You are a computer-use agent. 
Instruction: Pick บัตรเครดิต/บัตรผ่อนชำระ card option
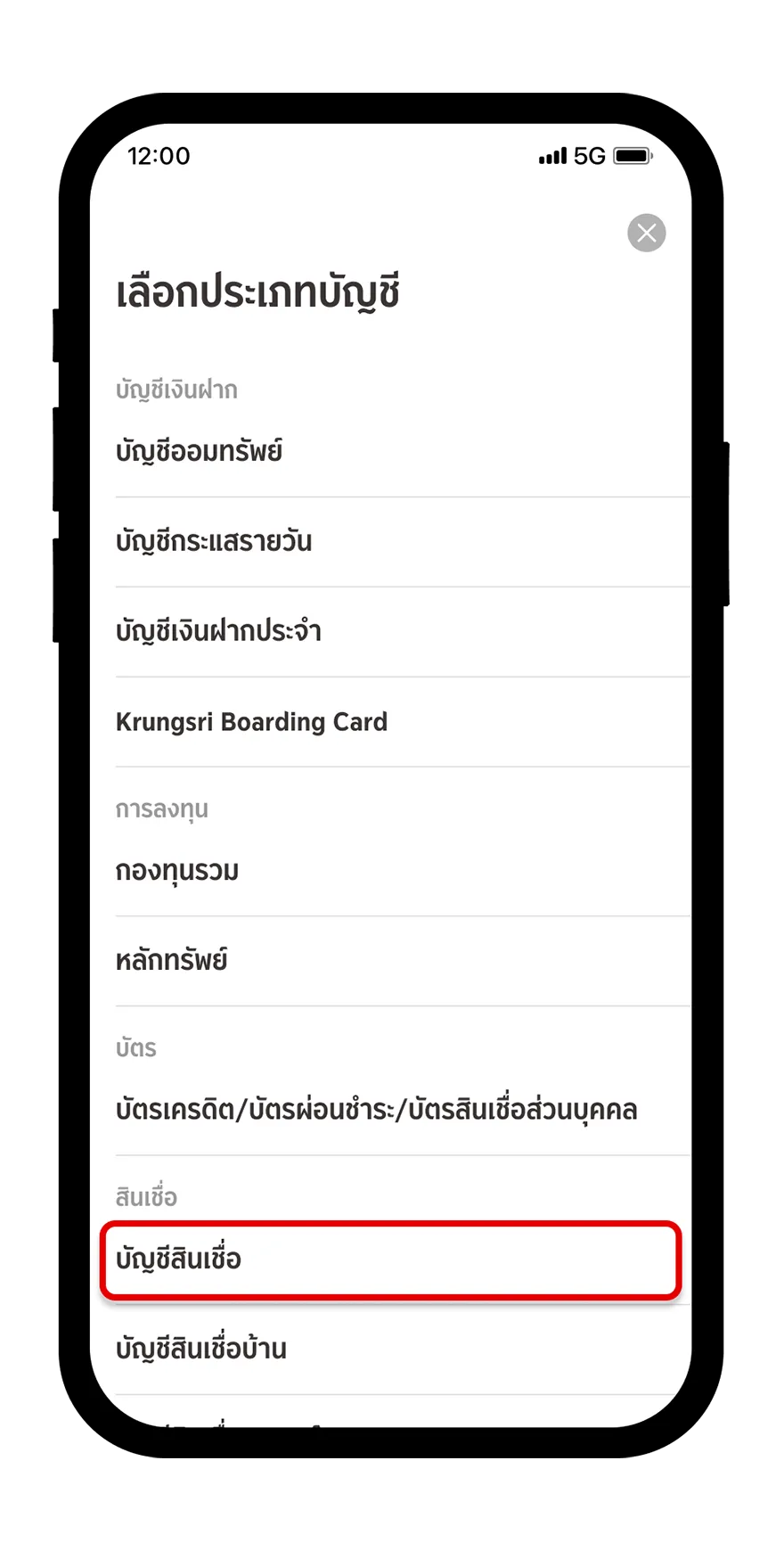(x=403, y=1111)
